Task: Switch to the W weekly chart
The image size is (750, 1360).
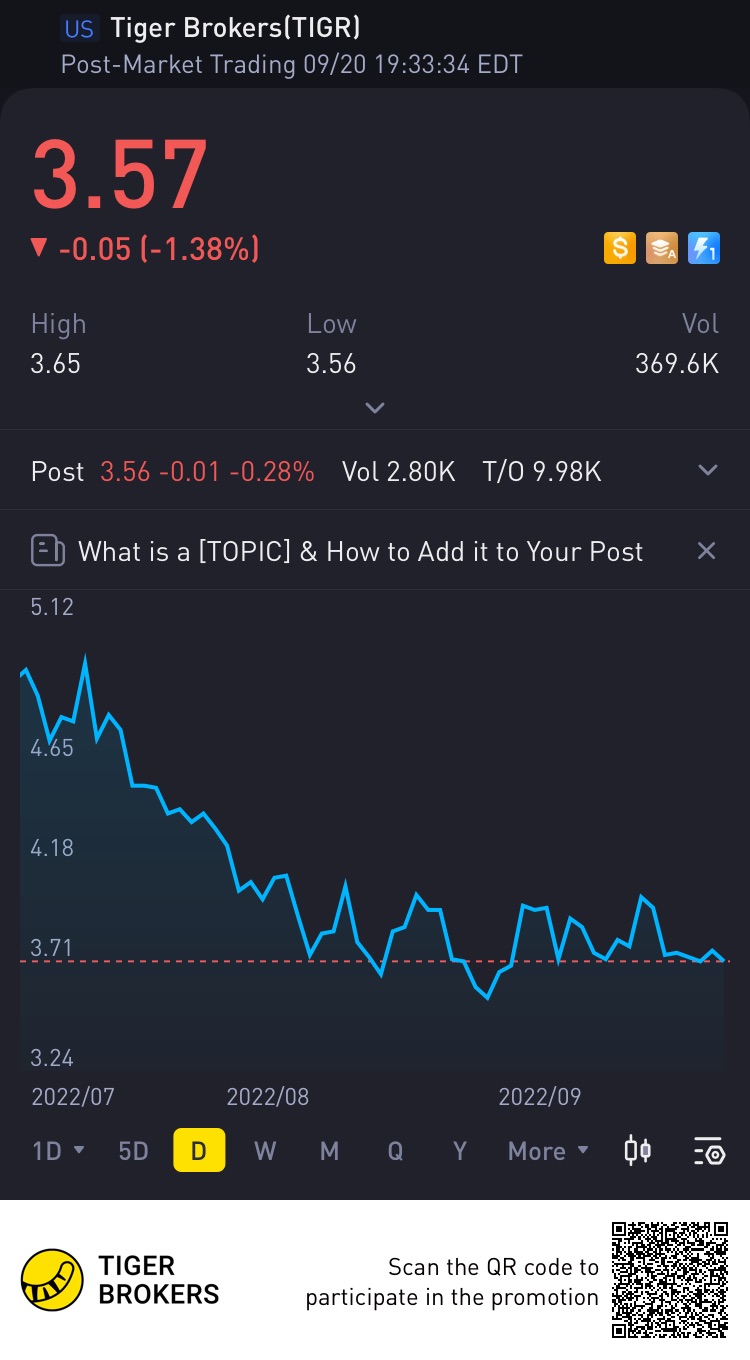Action: point(264,1151)
